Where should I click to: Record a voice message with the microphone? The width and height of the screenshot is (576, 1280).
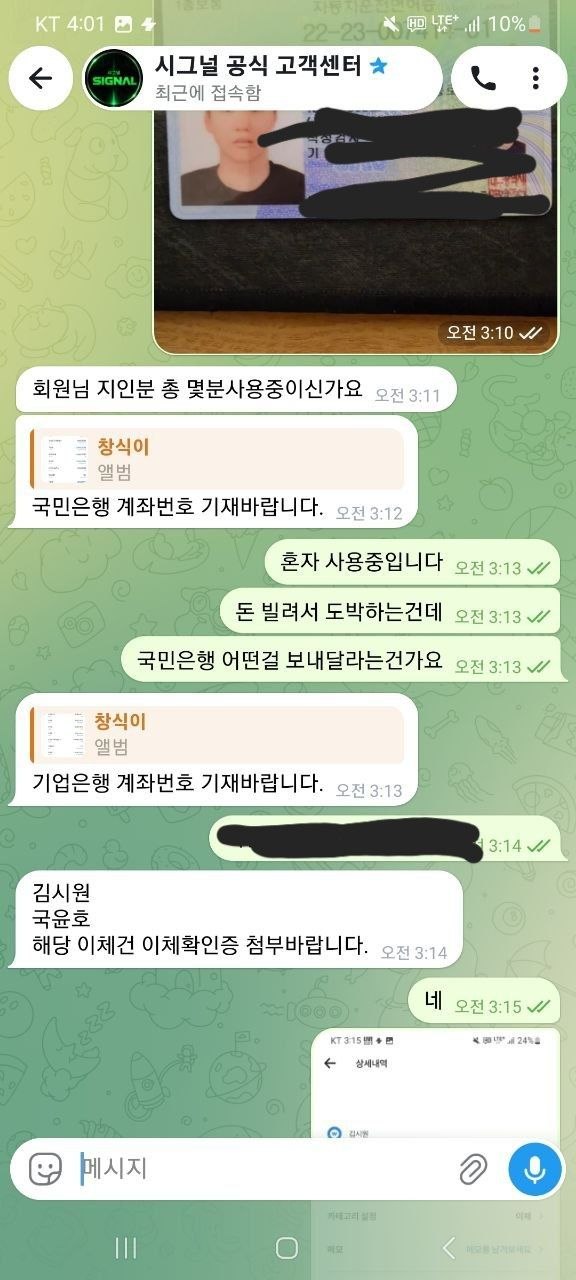click(x=535, y=1168)
